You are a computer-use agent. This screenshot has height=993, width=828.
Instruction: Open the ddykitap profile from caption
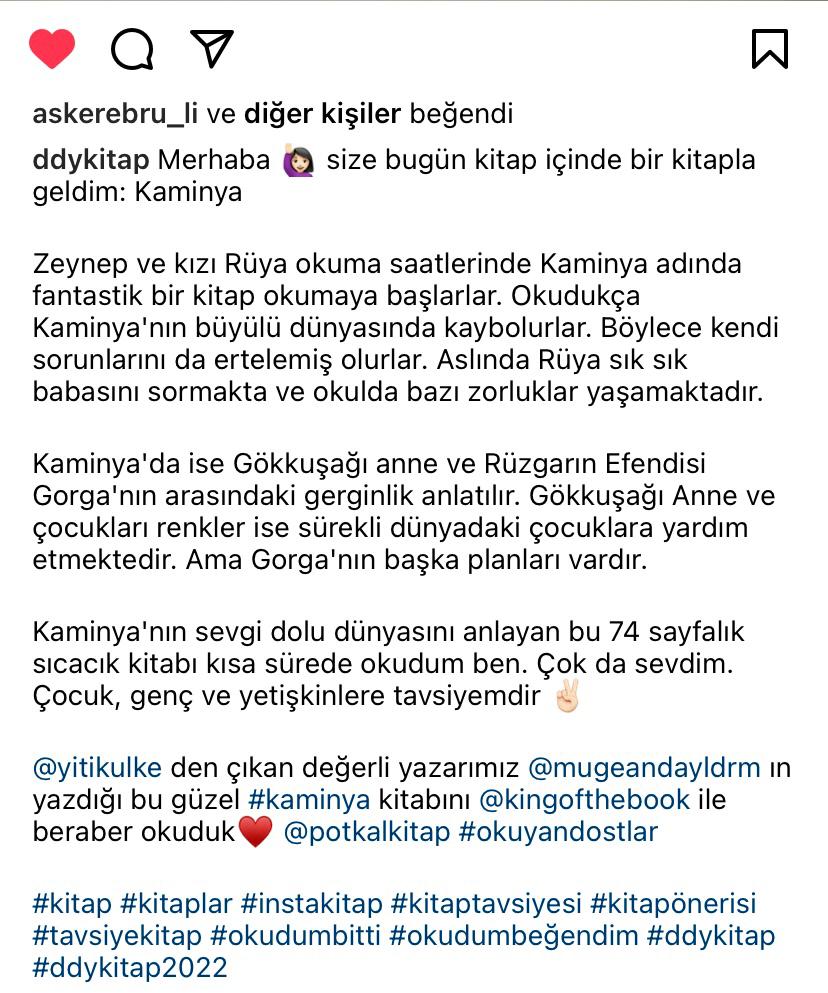91,161
